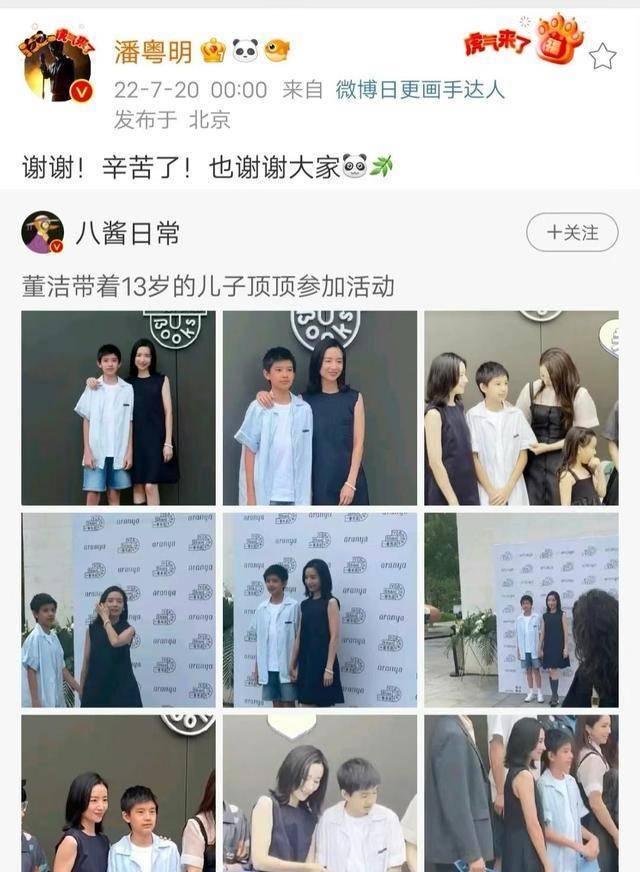The image size is (640, 872).
Task: Open 潘粤明's profile picture
Action: coord(57,66)
